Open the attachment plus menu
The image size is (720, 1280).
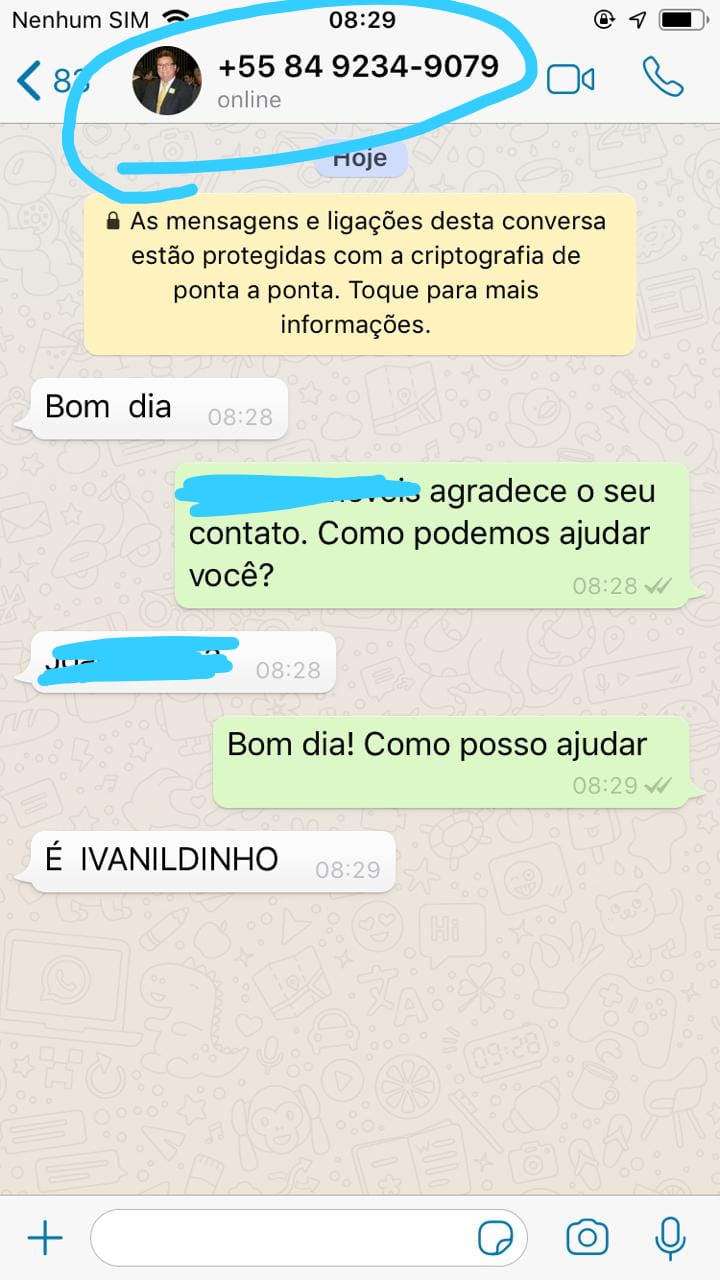point(44,1238)
